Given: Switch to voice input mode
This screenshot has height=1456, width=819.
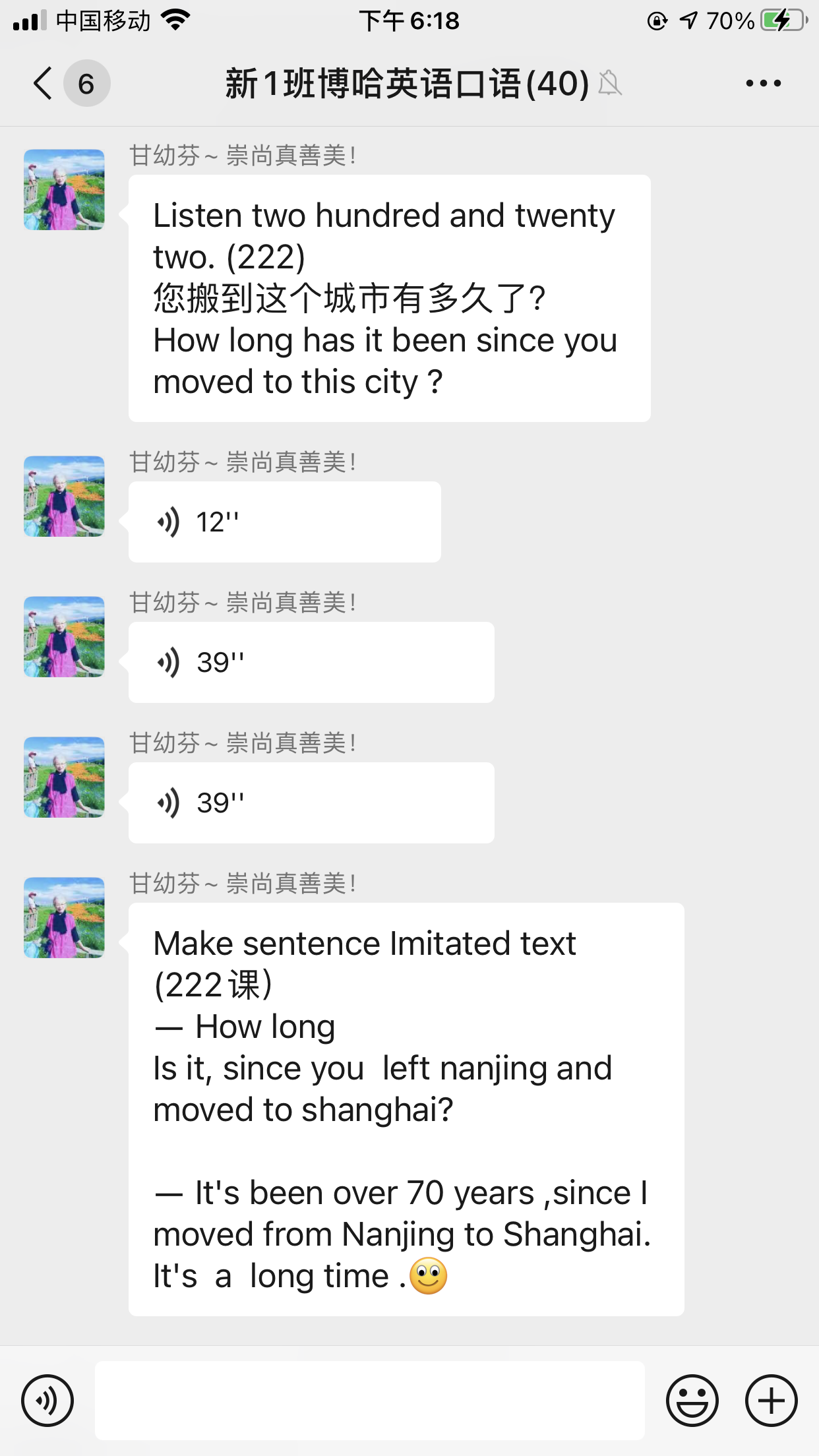Looking at the screenshot, I should click(x=47, y=1401).
